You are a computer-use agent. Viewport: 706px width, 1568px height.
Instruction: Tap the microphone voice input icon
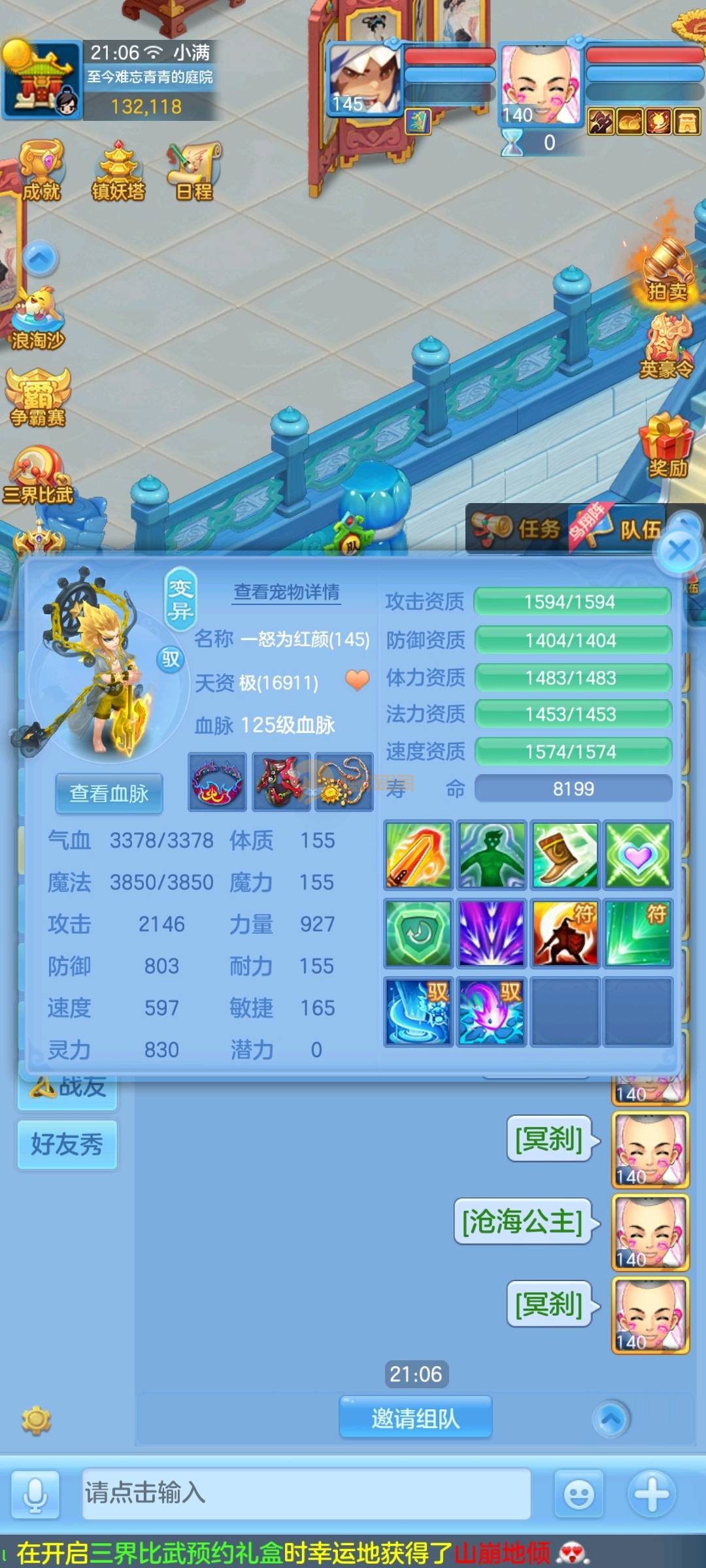pyautogui.click(x=35, y=1494)
